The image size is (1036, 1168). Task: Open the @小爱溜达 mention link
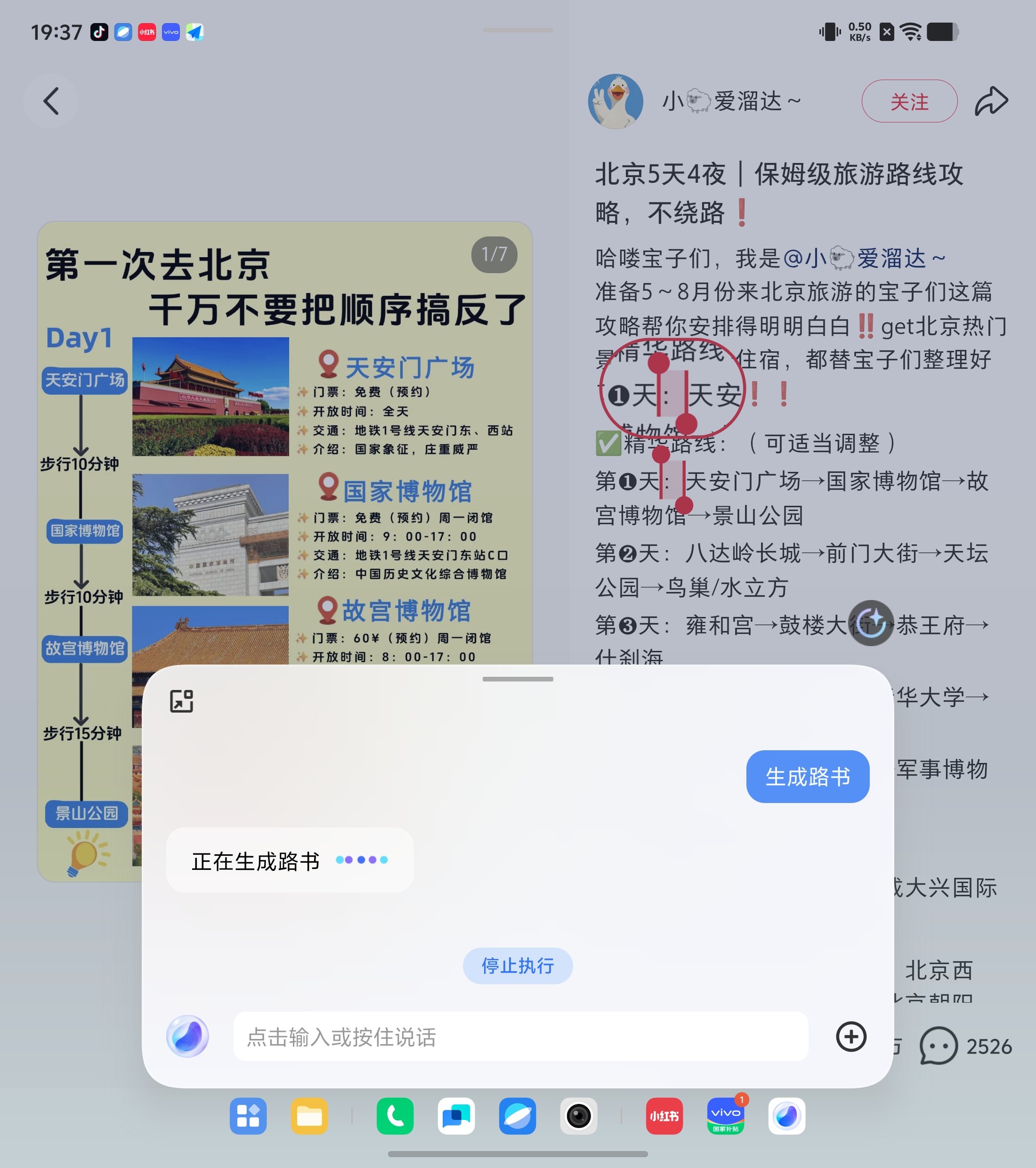tap(863, 258)
